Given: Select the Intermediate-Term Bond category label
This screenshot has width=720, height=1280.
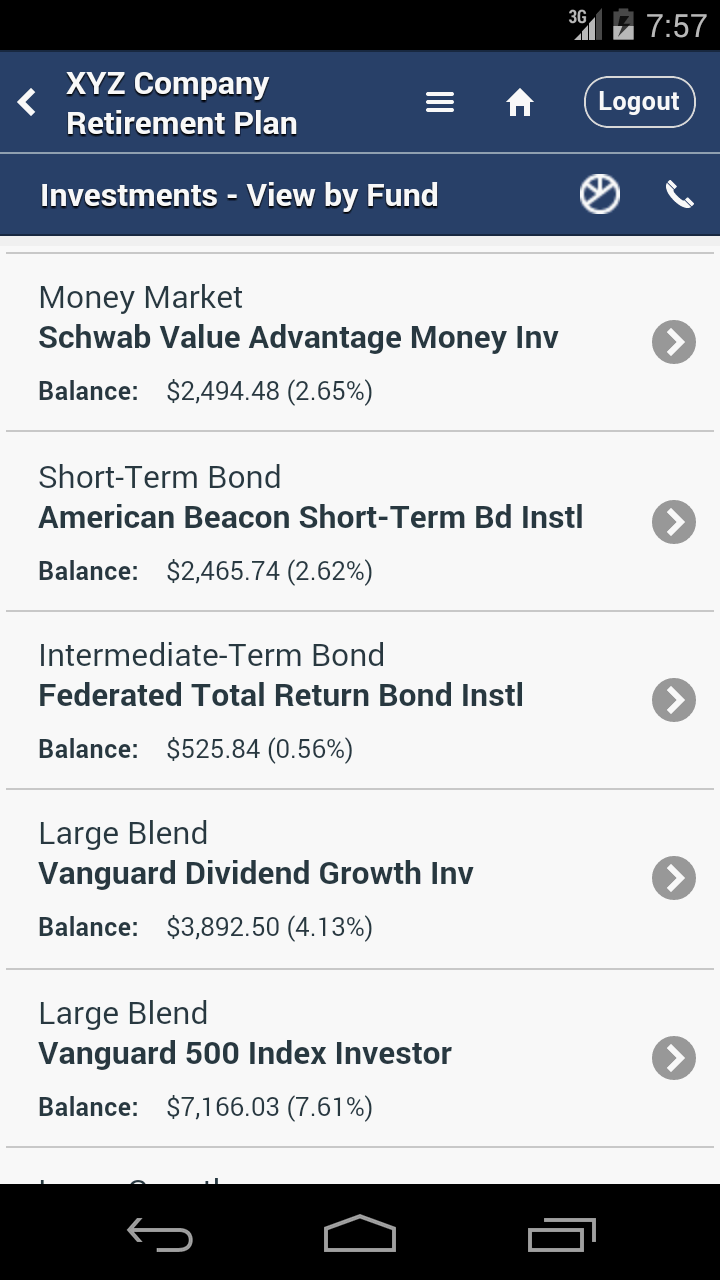Looking at the screenshot, I should pos(211,655).
